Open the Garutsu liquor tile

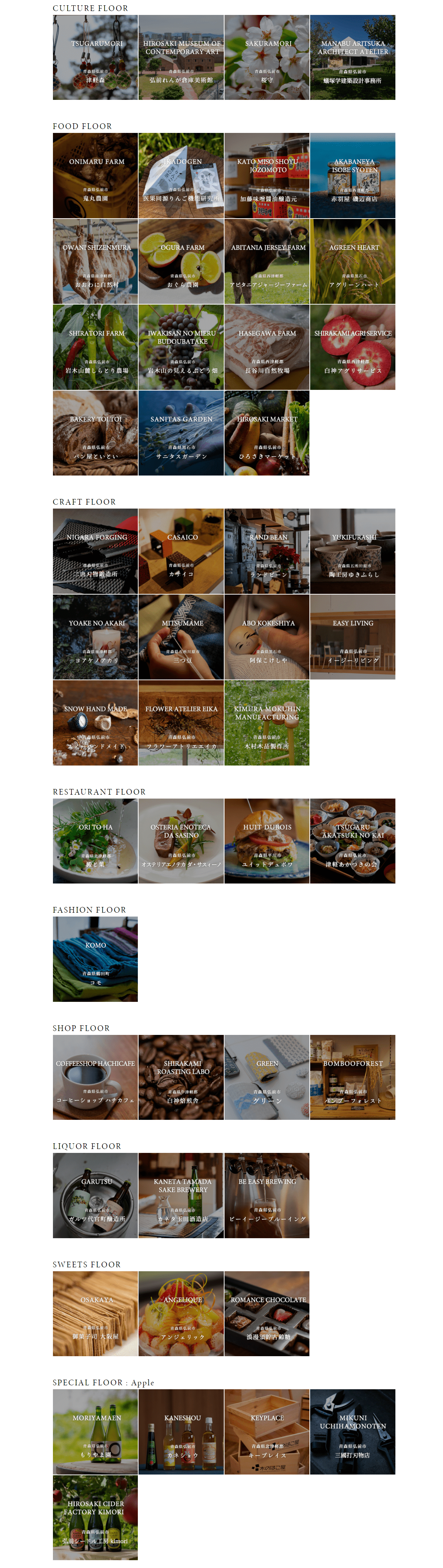pyautogui.click(x=95, y=1196)
